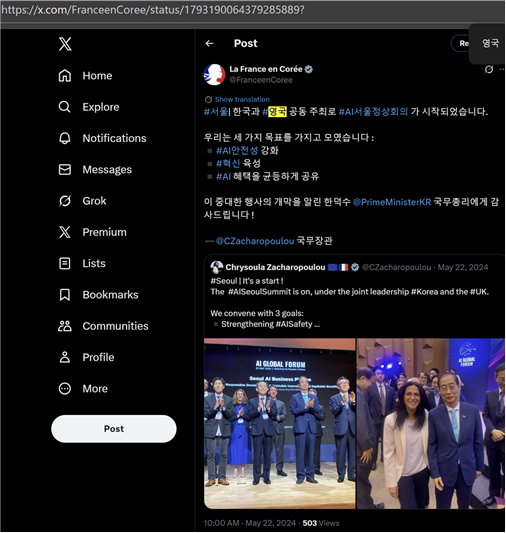Tap the white Post compose button
Viewport: 506px width, 533px height.
(x=114, y=429)
